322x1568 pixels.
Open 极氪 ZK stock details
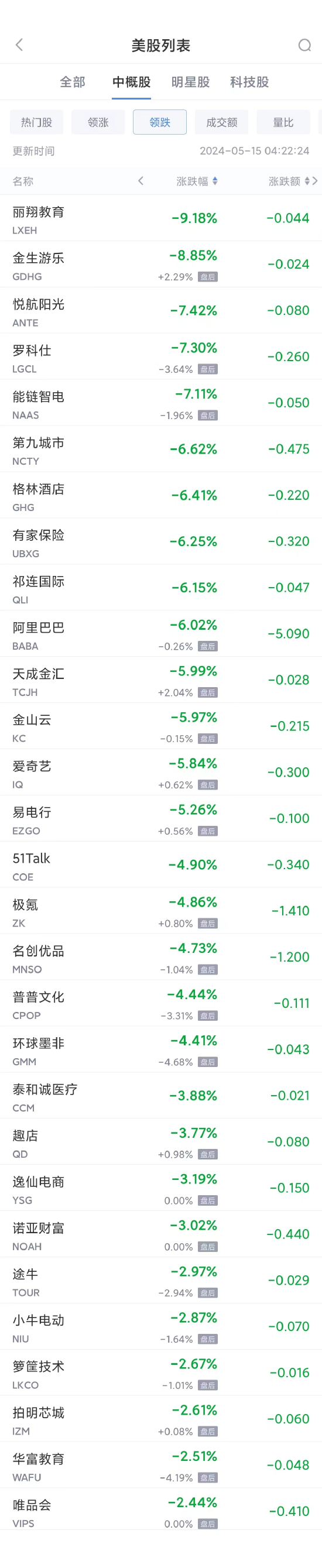tap(160, 911)
